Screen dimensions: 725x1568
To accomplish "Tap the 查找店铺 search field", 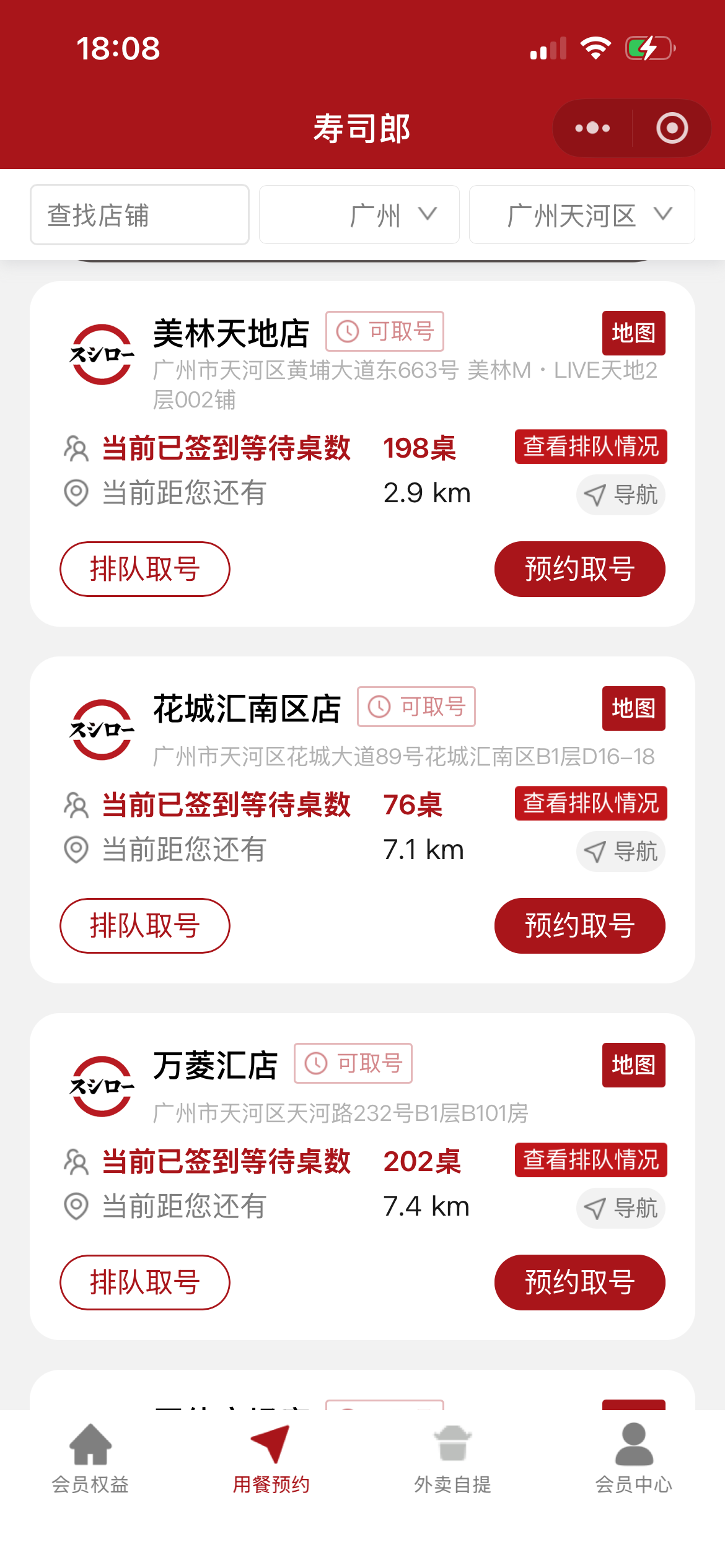I will point(139,215).
